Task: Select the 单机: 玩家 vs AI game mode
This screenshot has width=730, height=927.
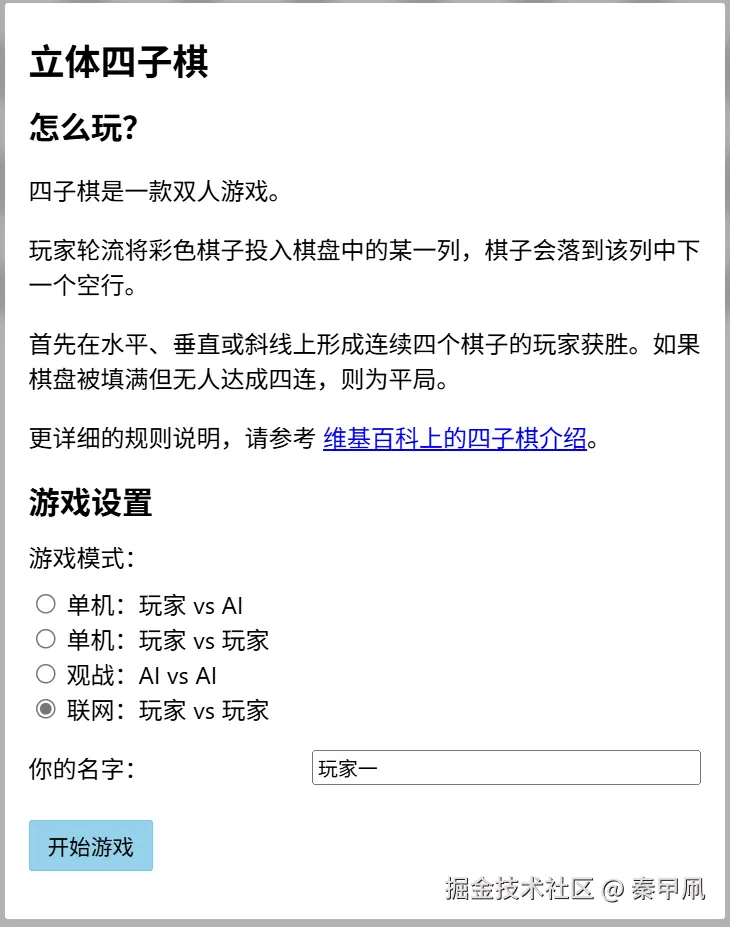Action: (46, 604)
